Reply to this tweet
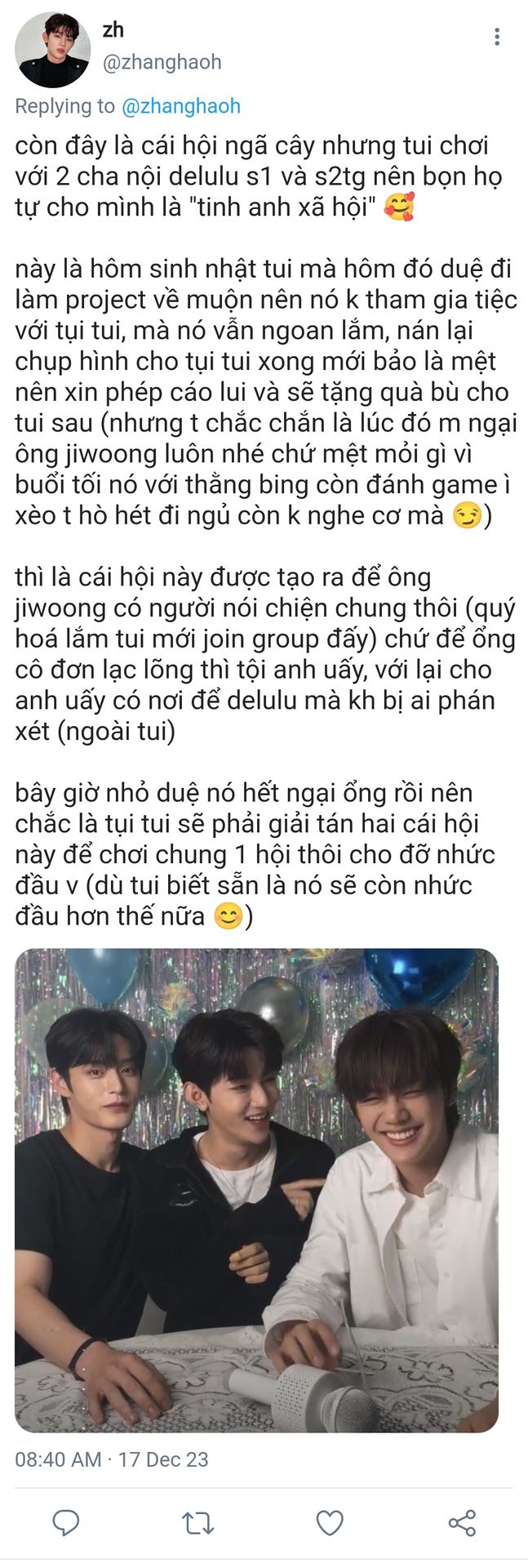Screen dimensions: 528x1568 pos(66,1522)
